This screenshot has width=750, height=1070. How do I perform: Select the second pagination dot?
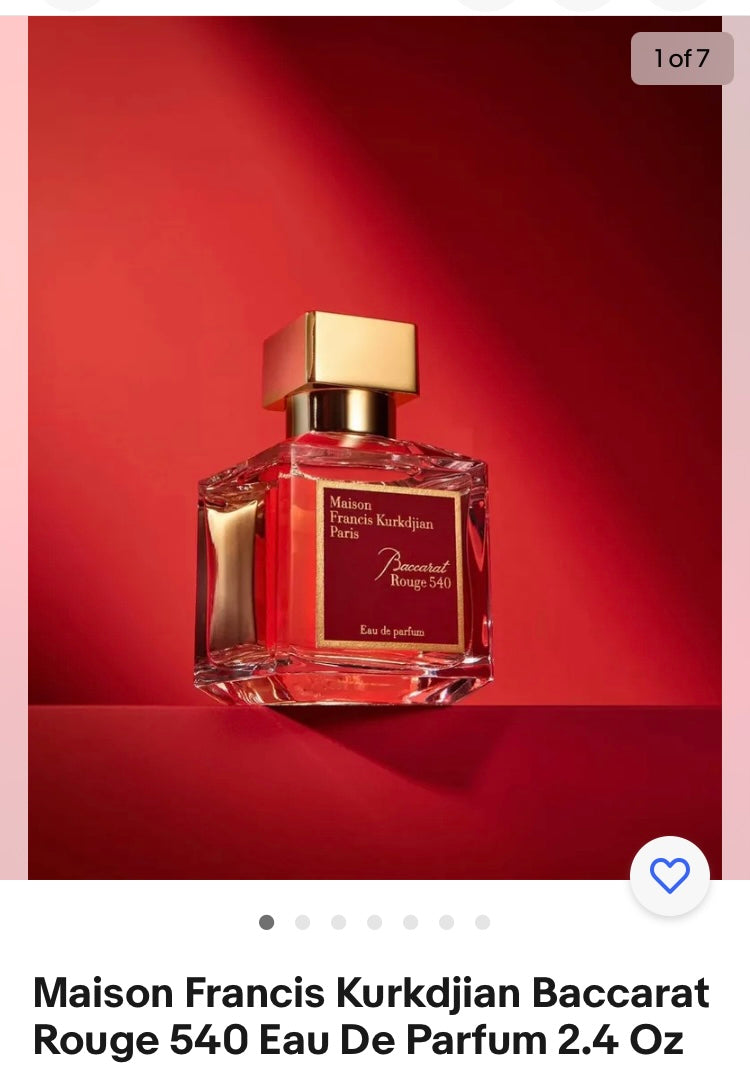(x=303, y=923)
